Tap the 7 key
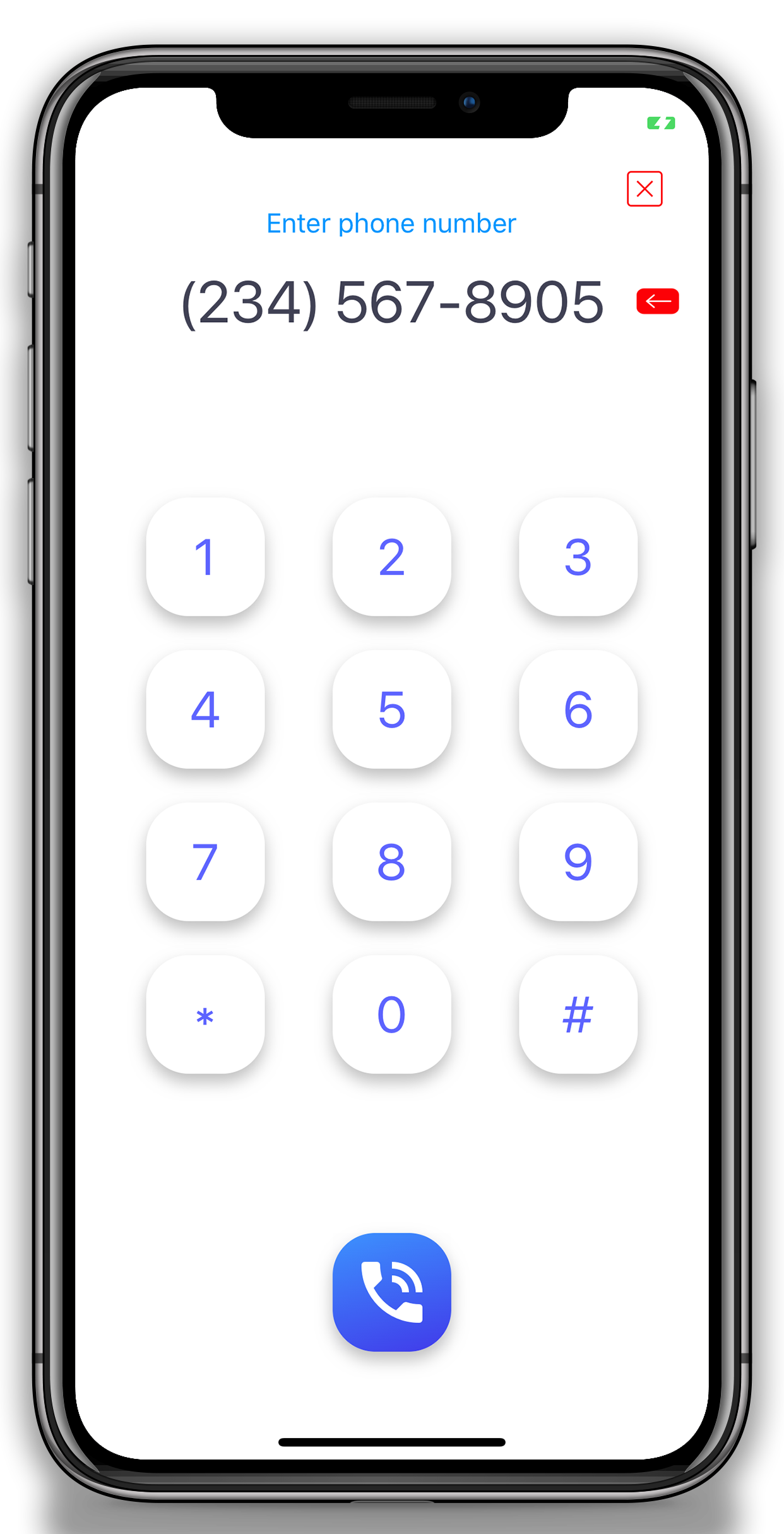 [205, 862]
